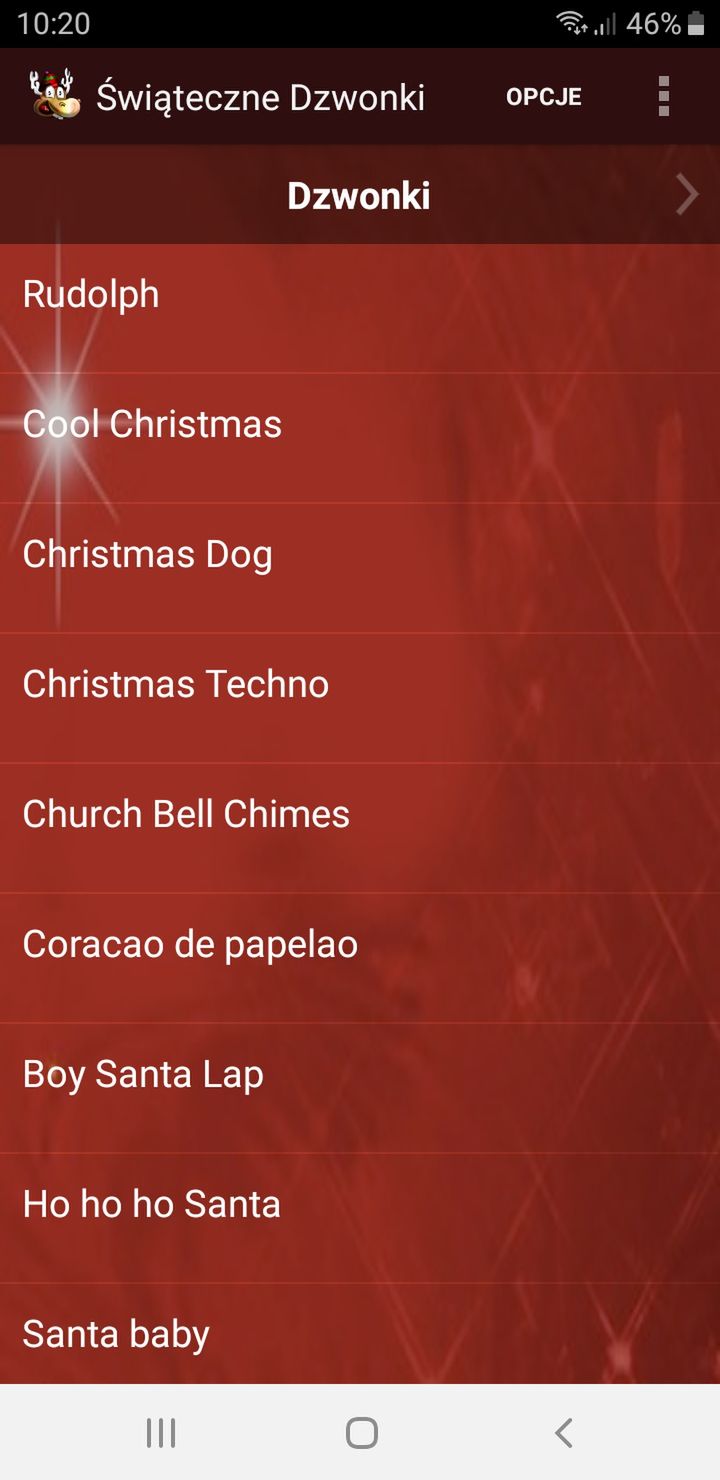
Task: Go back using system navigation bar
Action: point(563,1432)
